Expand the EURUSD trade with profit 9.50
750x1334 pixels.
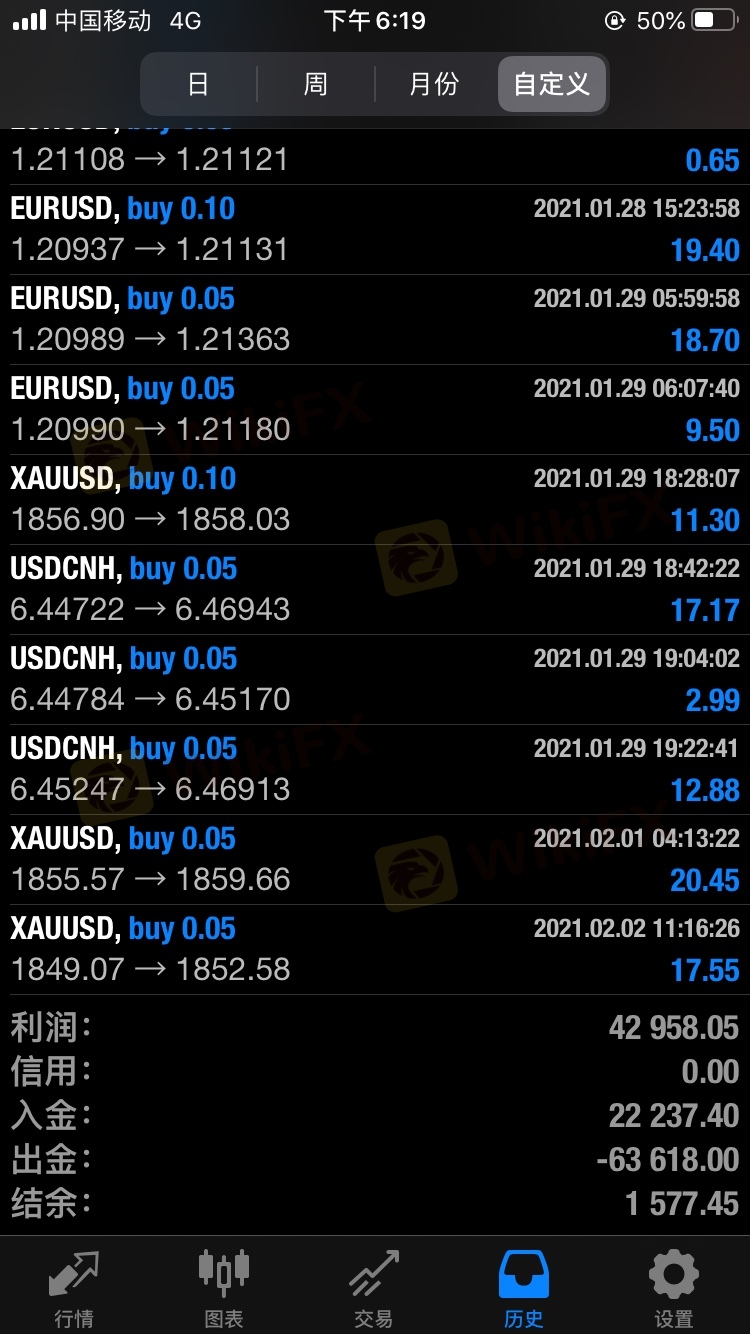coord(375,410)
